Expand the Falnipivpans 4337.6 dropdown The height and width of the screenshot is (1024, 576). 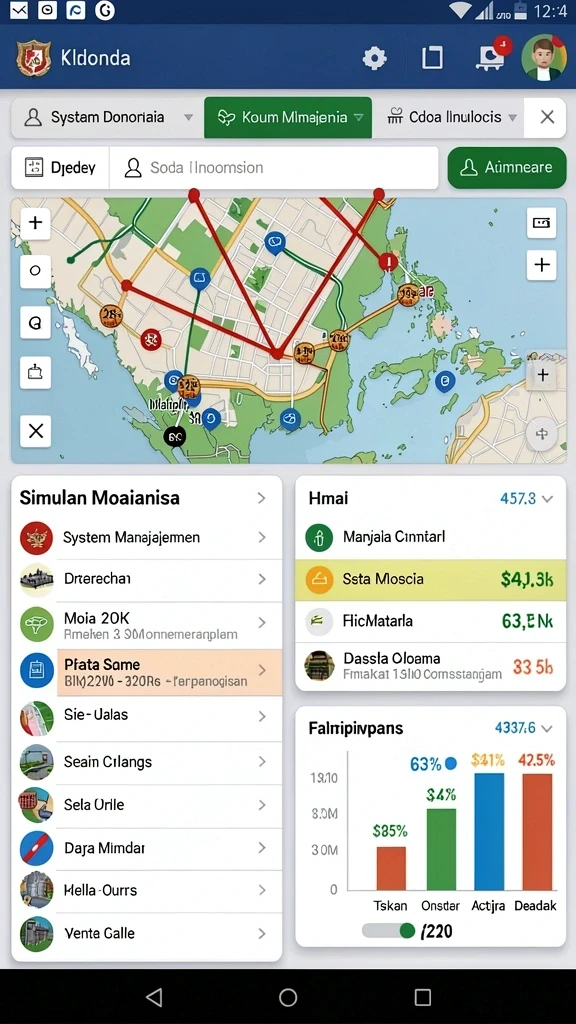click(547, 728)
